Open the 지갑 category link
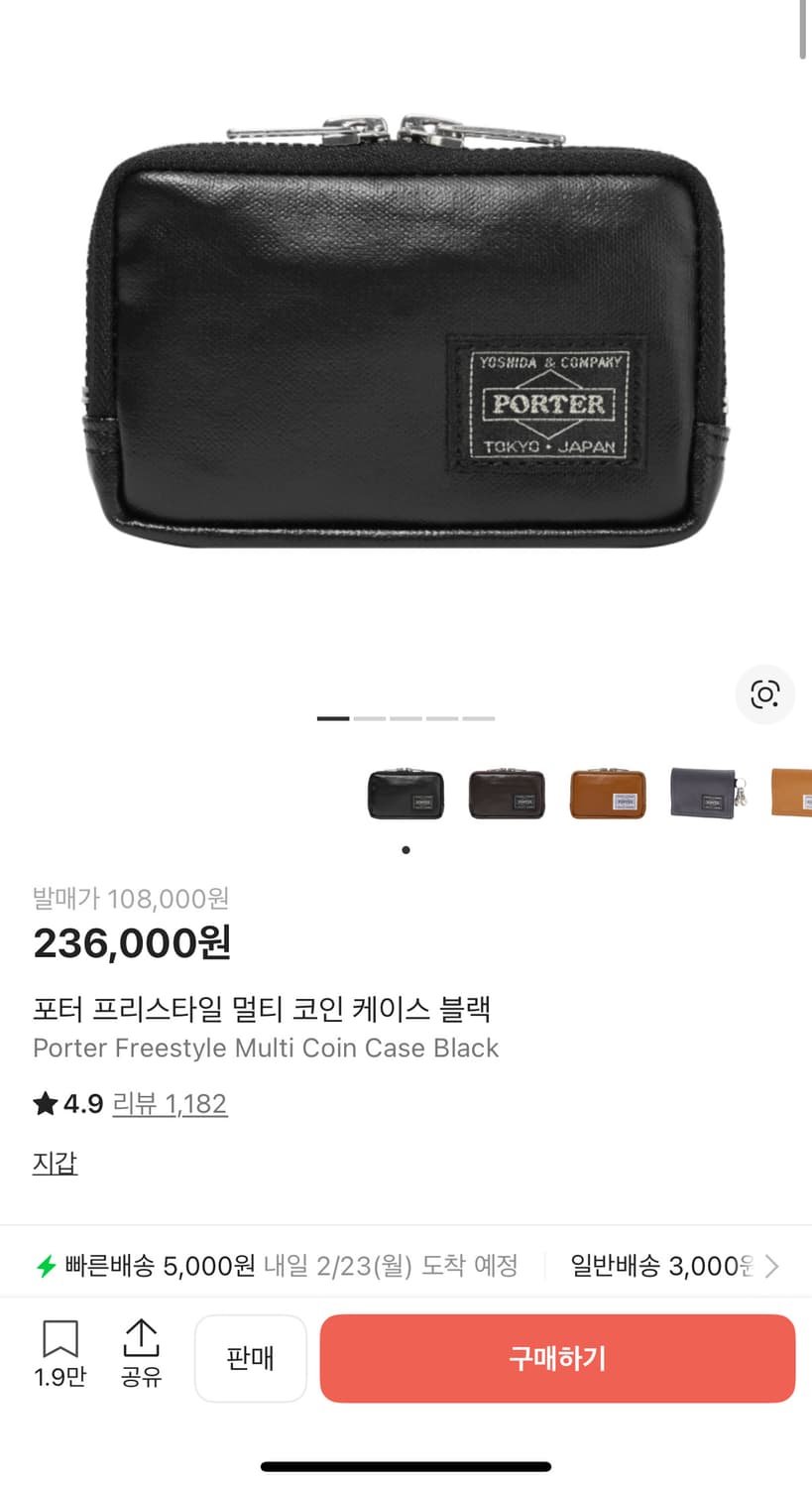Image resolution: width=812 pixels, height=1488 pixels. click(x=55, y=1162)
